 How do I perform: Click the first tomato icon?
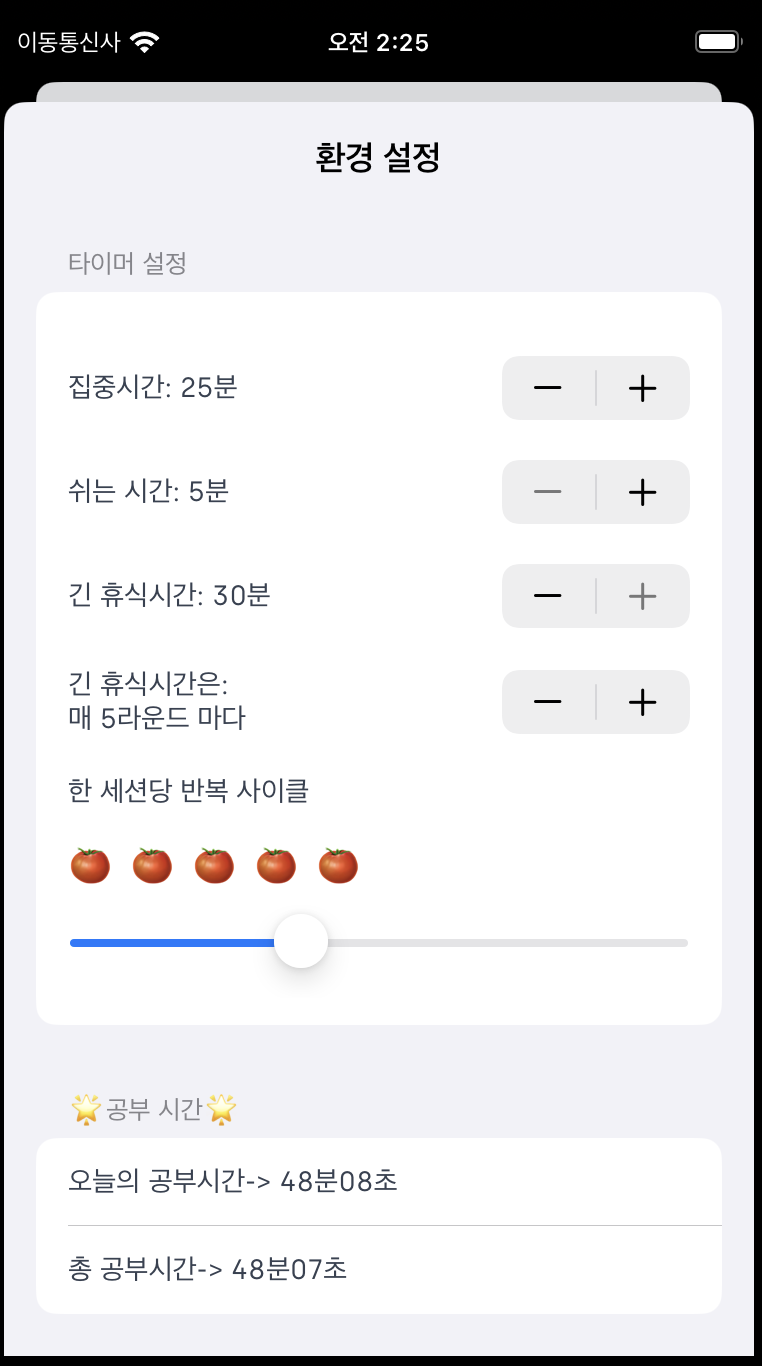click(x=90, y=864)
